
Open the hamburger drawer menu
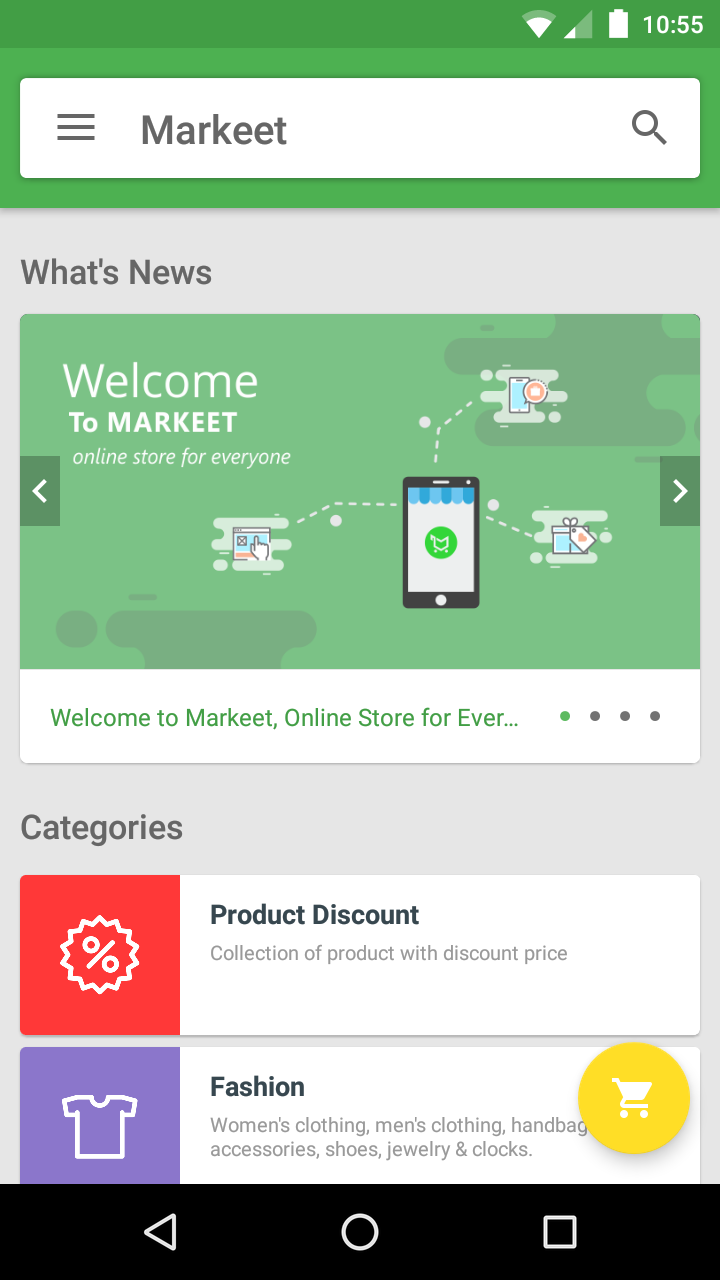pos(76,128)
